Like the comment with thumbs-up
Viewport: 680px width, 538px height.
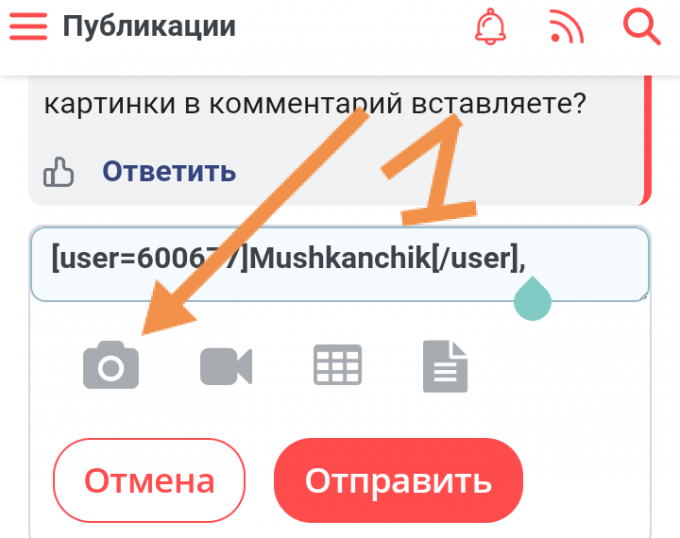coord(59,173)
